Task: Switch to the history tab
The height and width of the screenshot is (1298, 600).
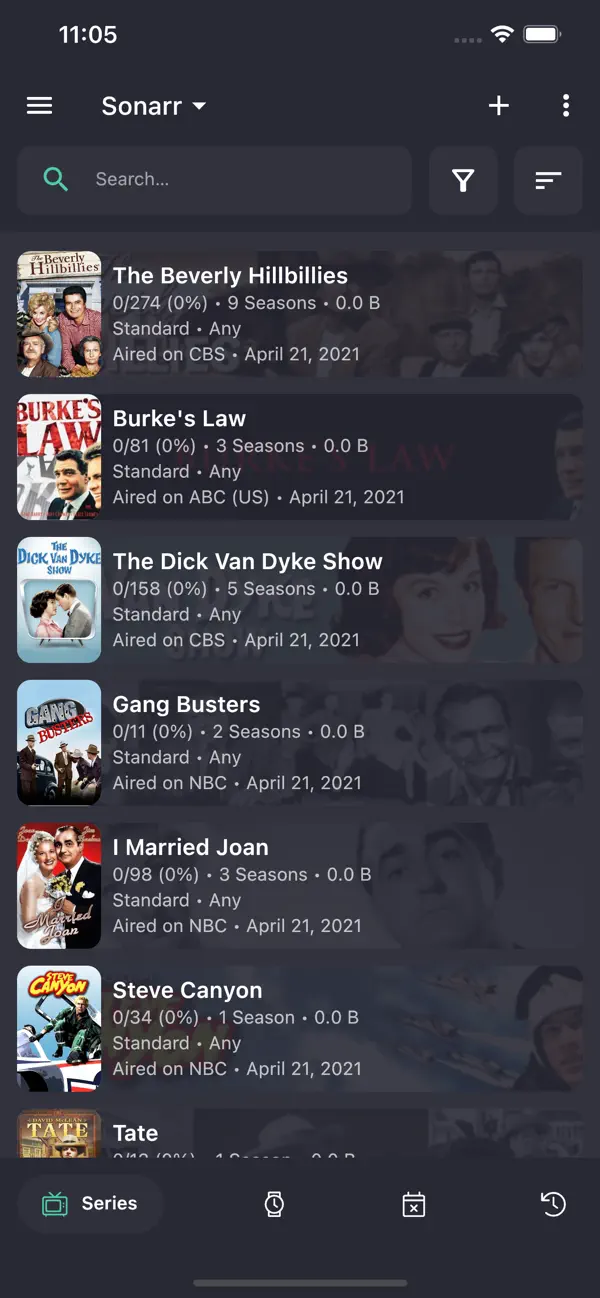Action: (553, 1204)
